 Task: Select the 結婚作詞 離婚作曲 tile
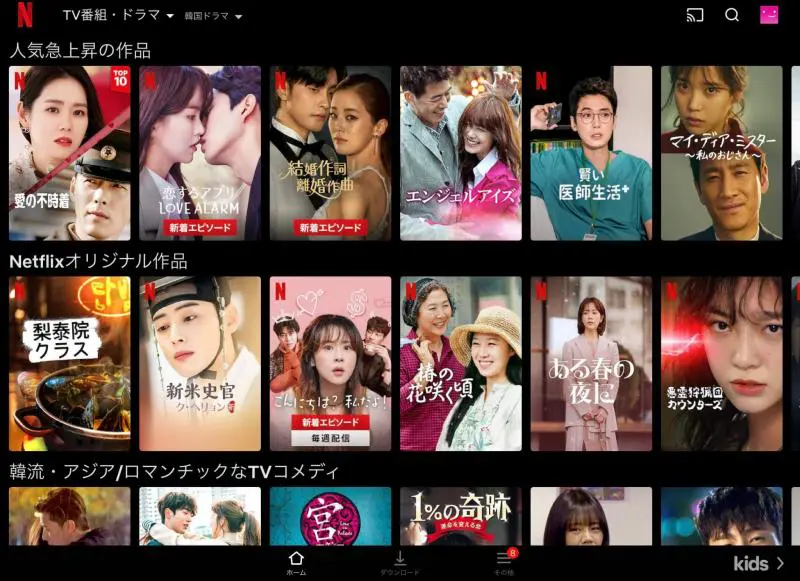click(330, 153)
